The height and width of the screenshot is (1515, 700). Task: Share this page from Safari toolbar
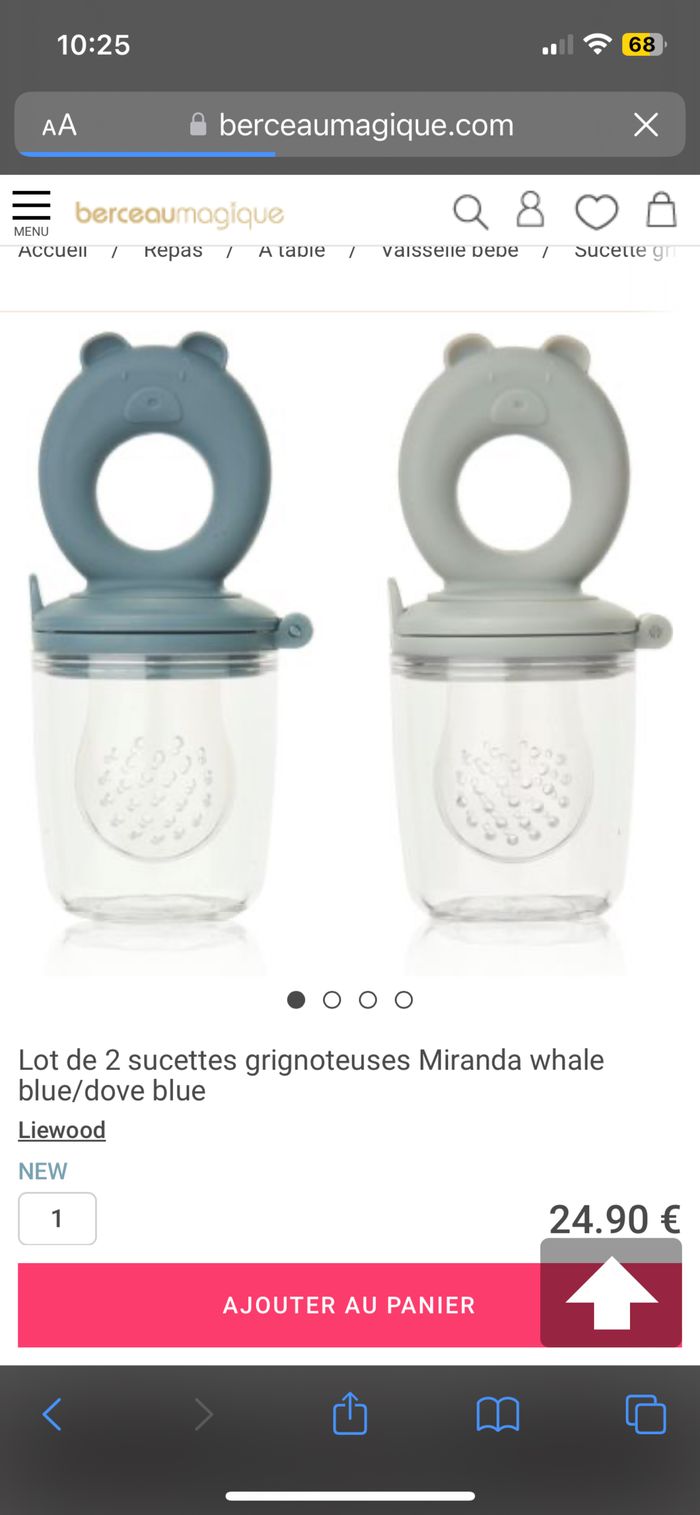(x=350, y=1414)
